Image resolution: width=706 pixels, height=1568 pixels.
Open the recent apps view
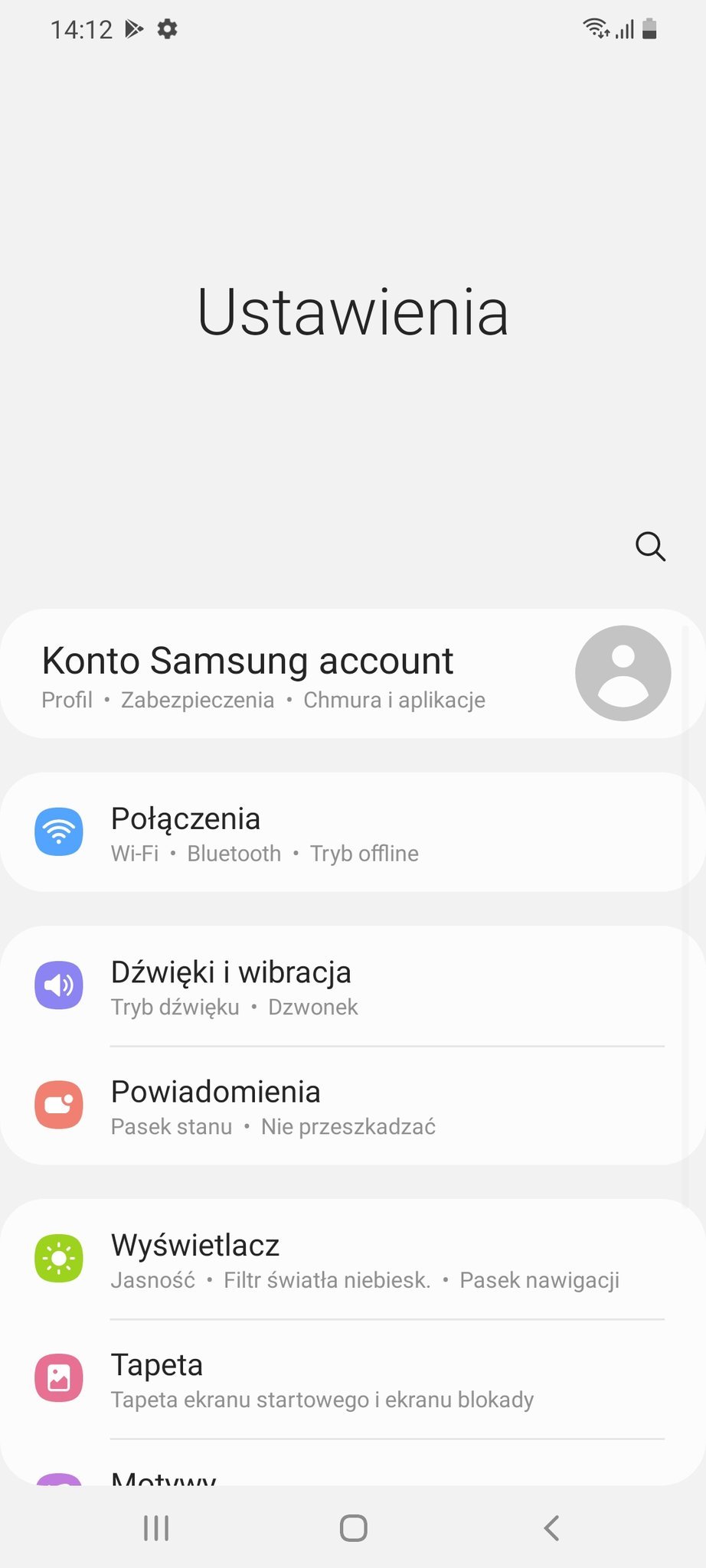click(156, 1528)
